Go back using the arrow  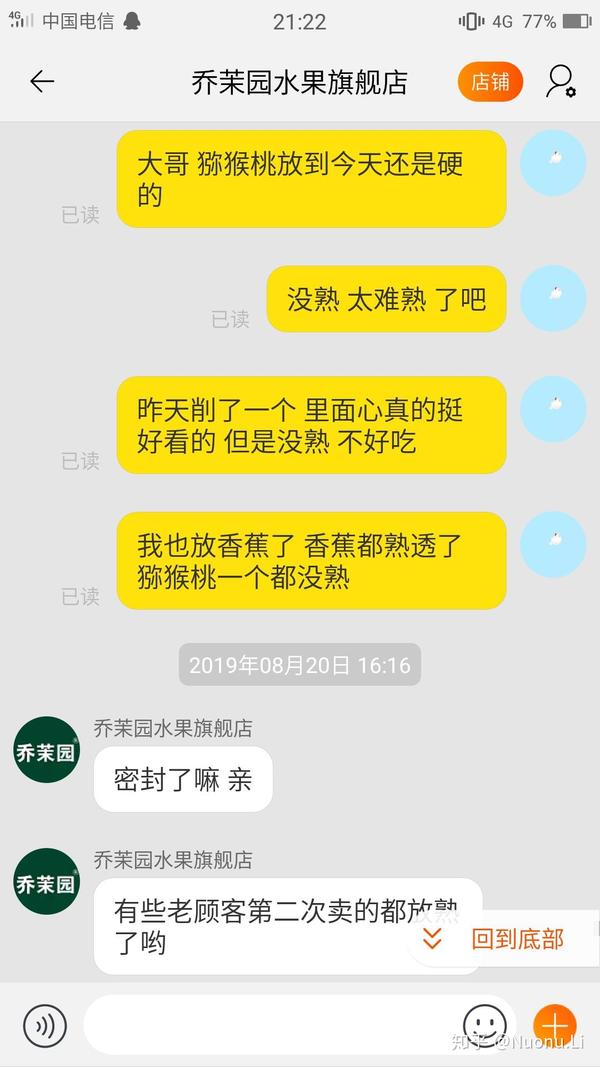[42, 82]
